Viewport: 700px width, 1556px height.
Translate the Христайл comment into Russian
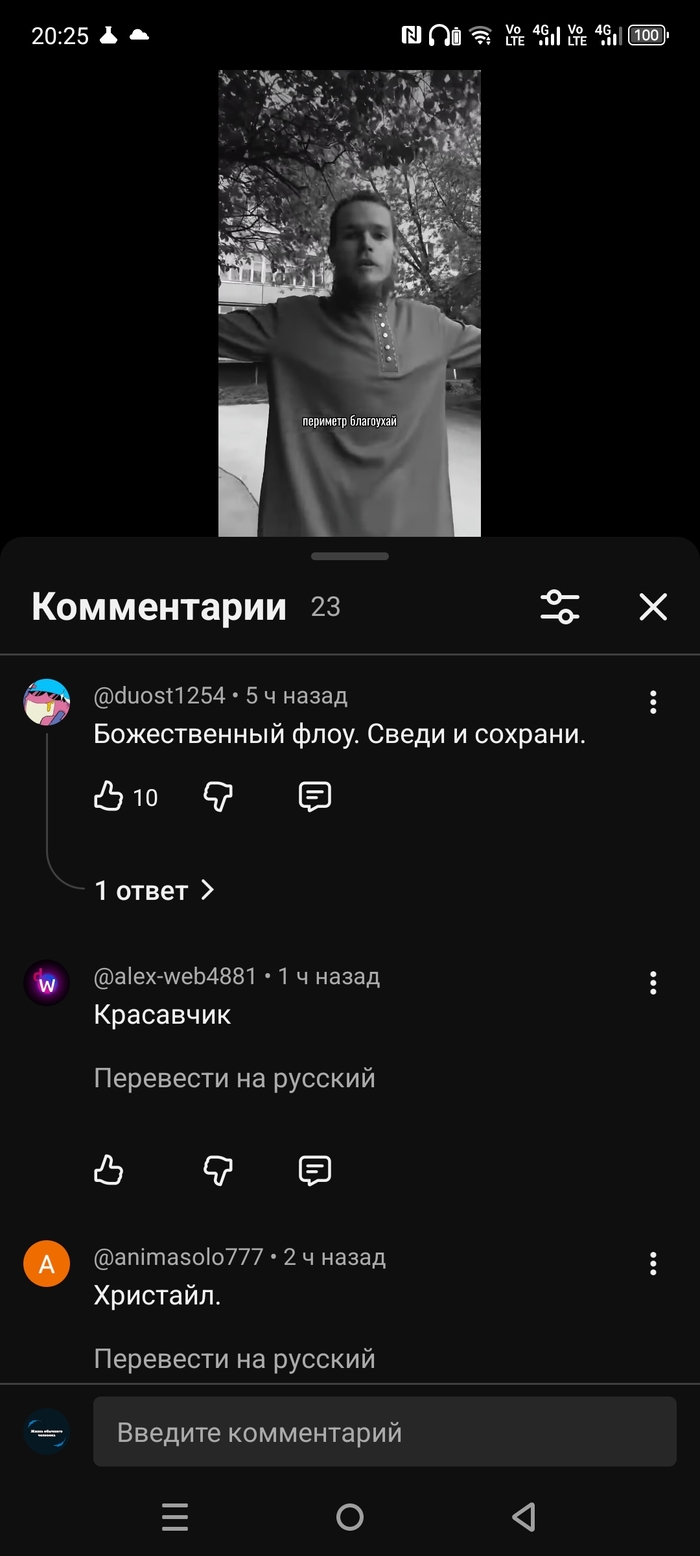coord(234,1359)
